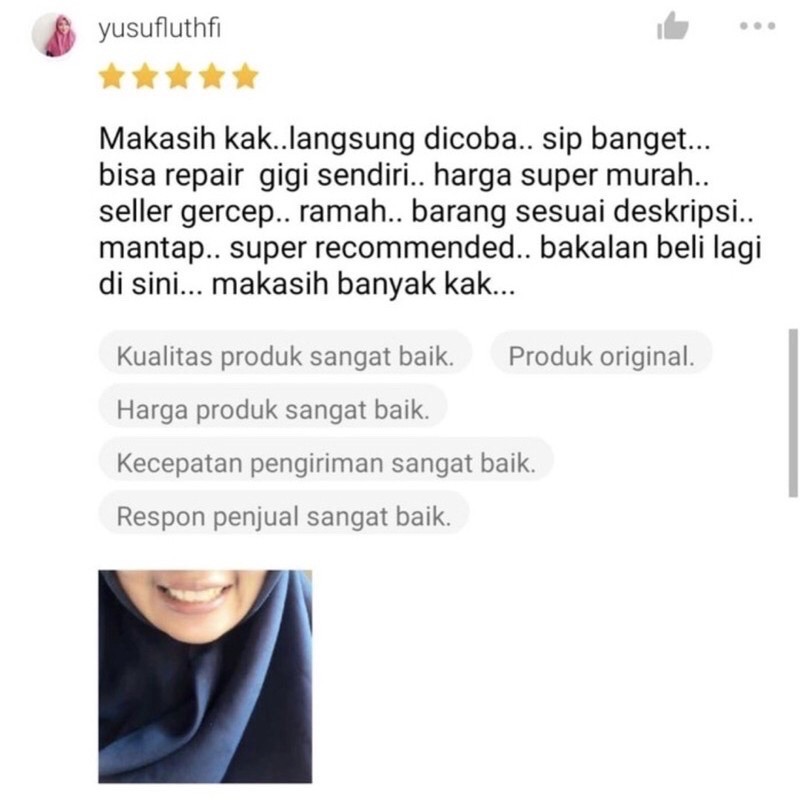Enlarge the photo attached to the review
The width and height of the screenshot is (800, 800).
[205, 676]
